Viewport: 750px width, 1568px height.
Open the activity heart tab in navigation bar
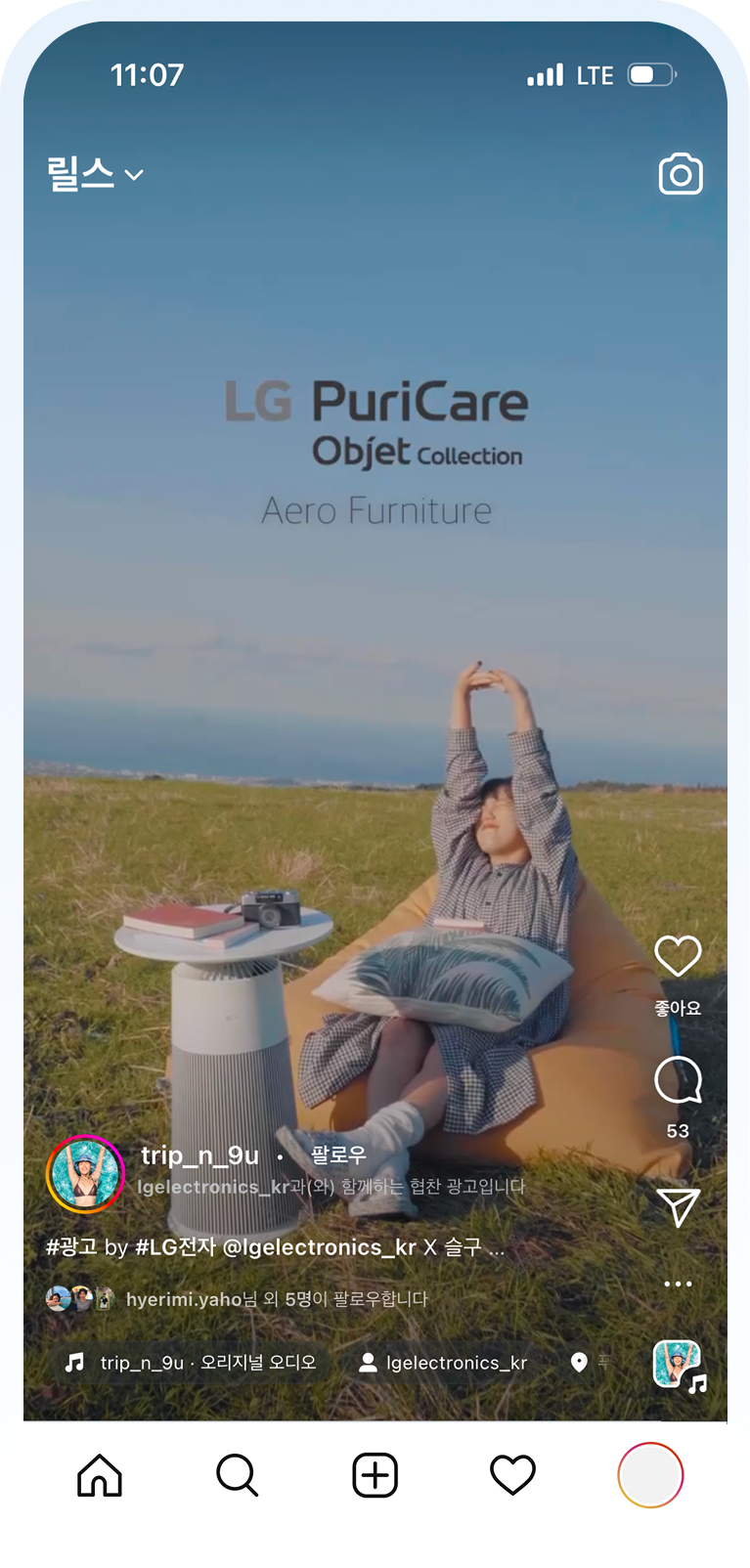click(x=512, y=1475)
